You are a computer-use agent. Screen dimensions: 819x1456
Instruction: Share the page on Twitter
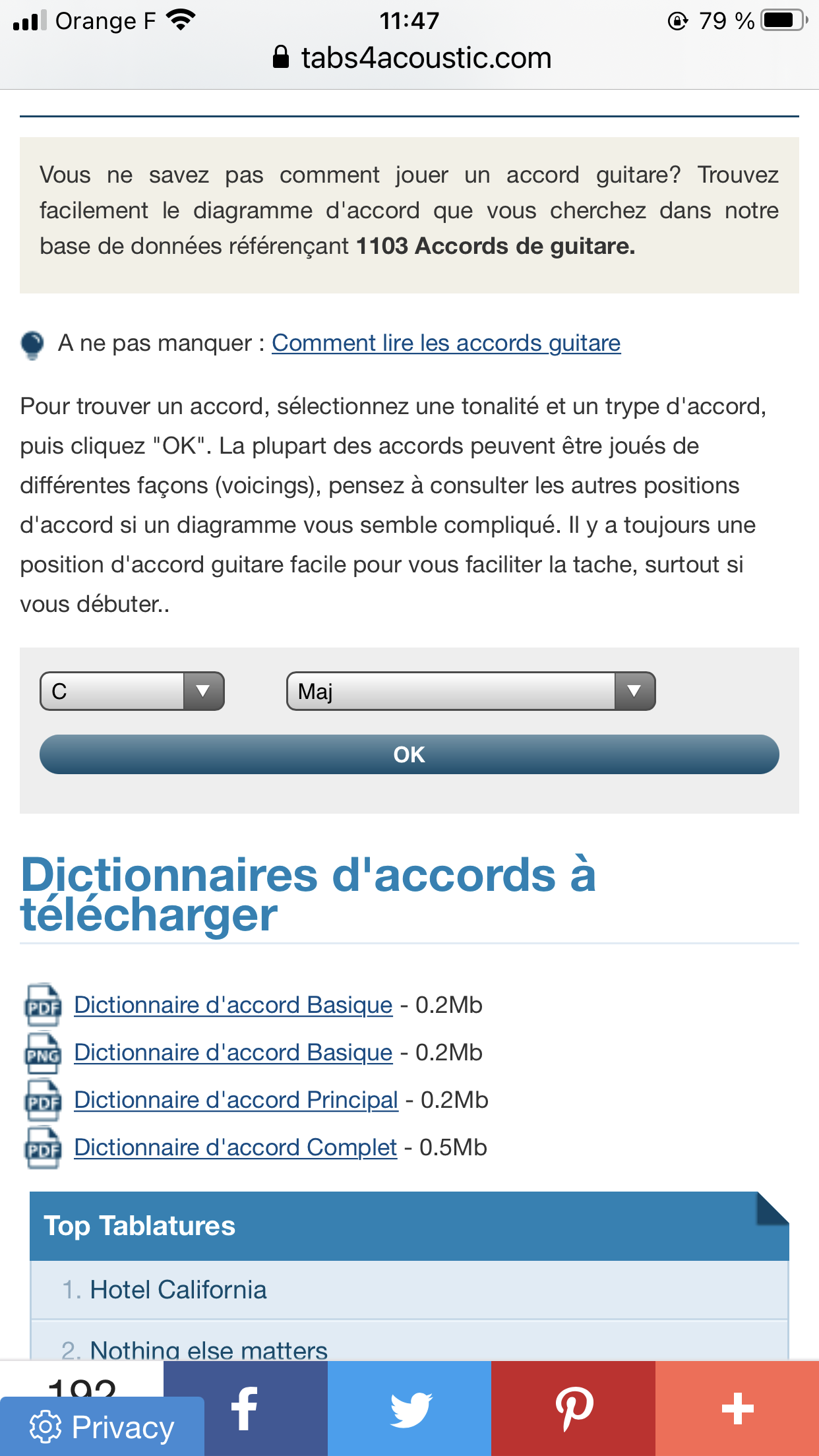(409, 1409)
